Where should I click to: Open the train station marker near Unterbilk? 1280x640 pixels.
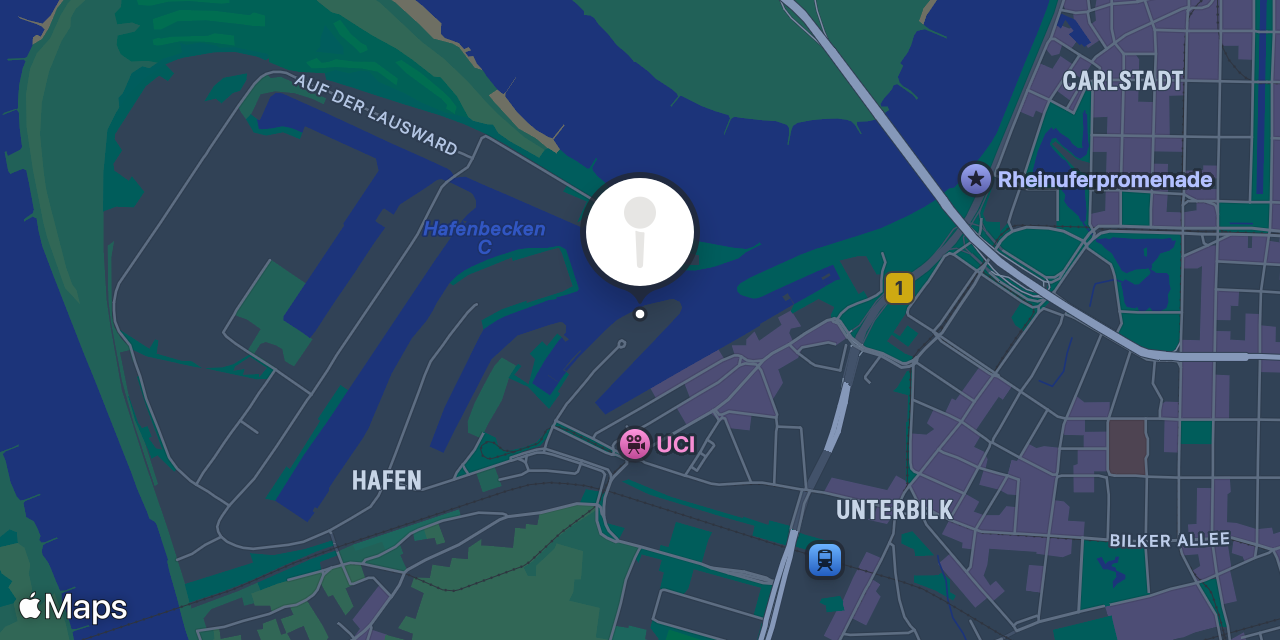tap(825, 559)
